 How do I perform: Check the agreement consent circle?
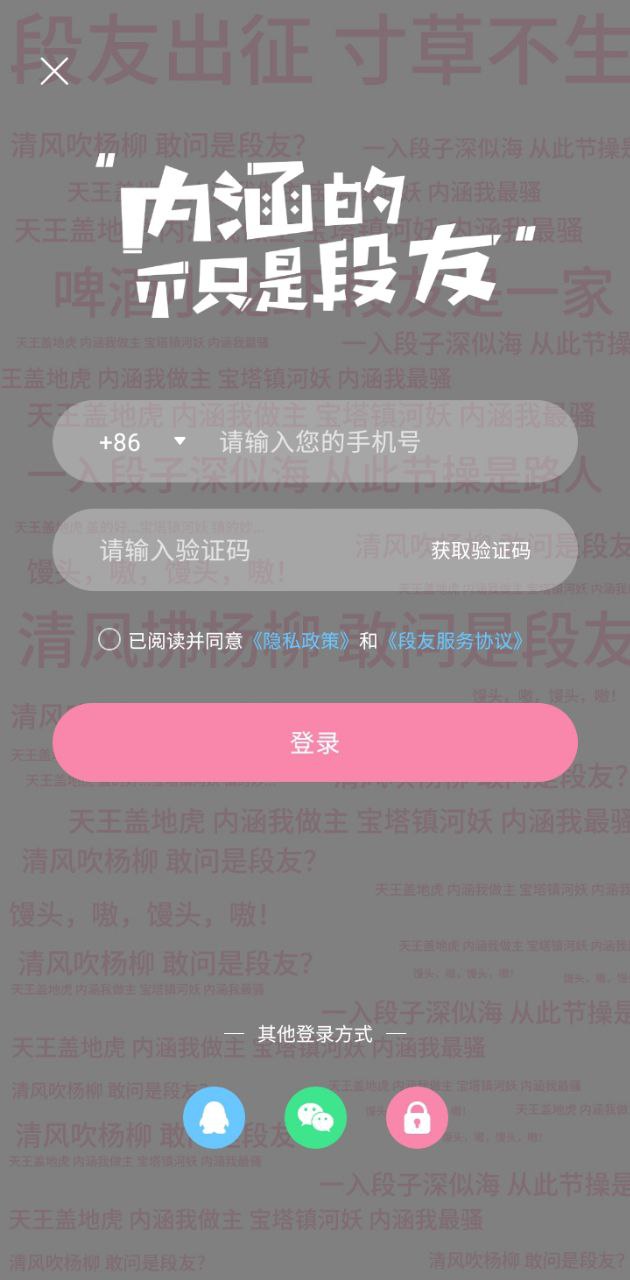(x=109, y=640)
